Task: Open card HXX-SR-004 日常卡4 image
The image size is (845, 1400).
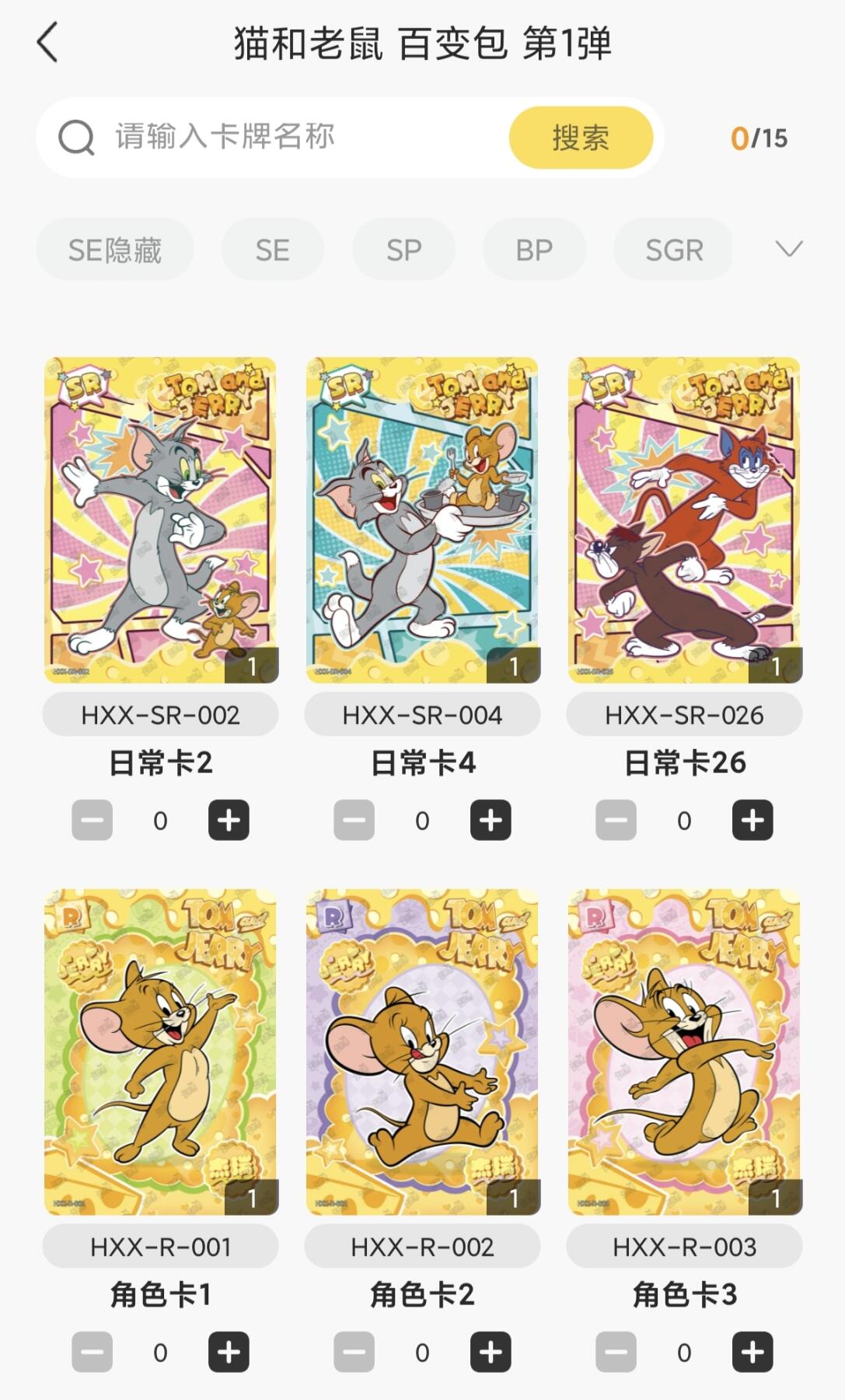Action: (x=422, y=520)
